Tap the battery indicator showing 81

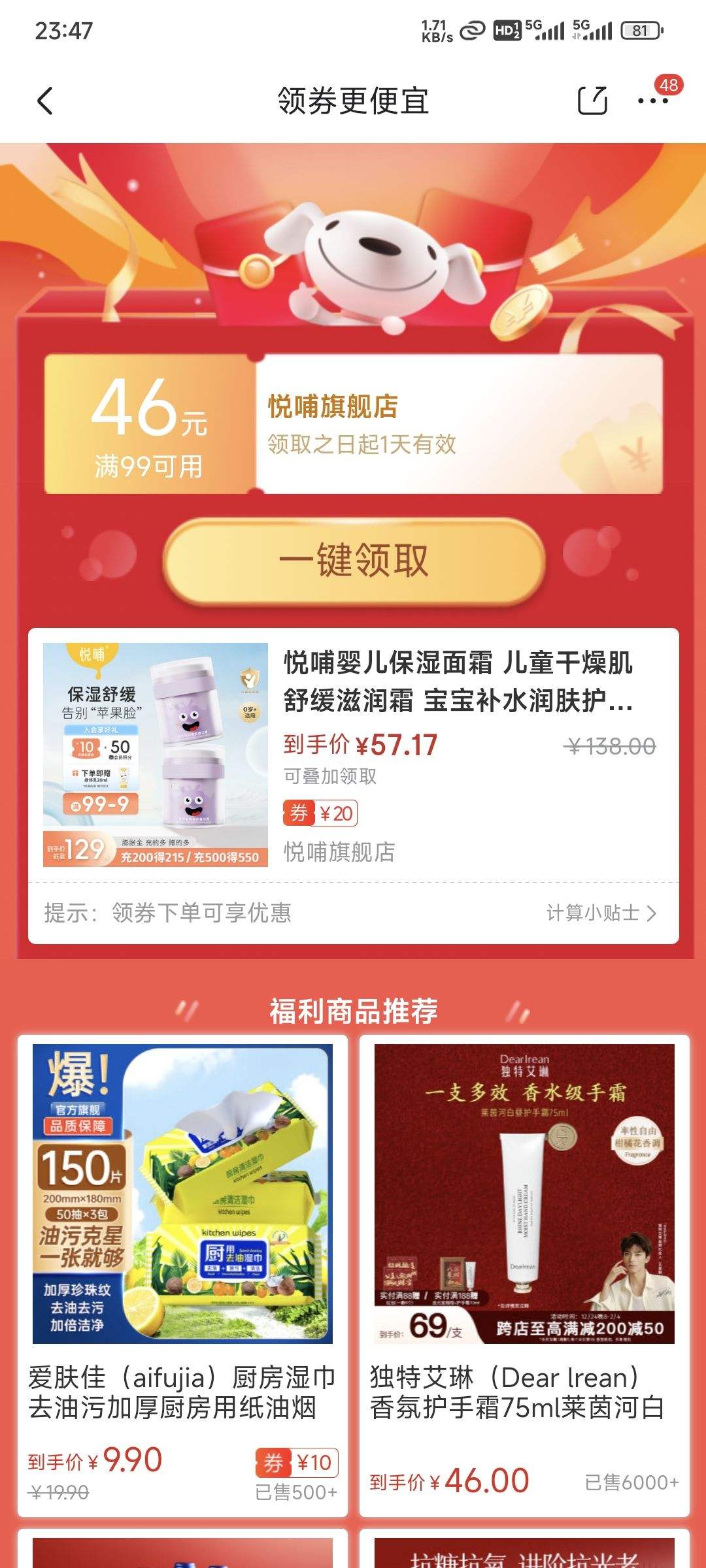(x=641, y=29)
